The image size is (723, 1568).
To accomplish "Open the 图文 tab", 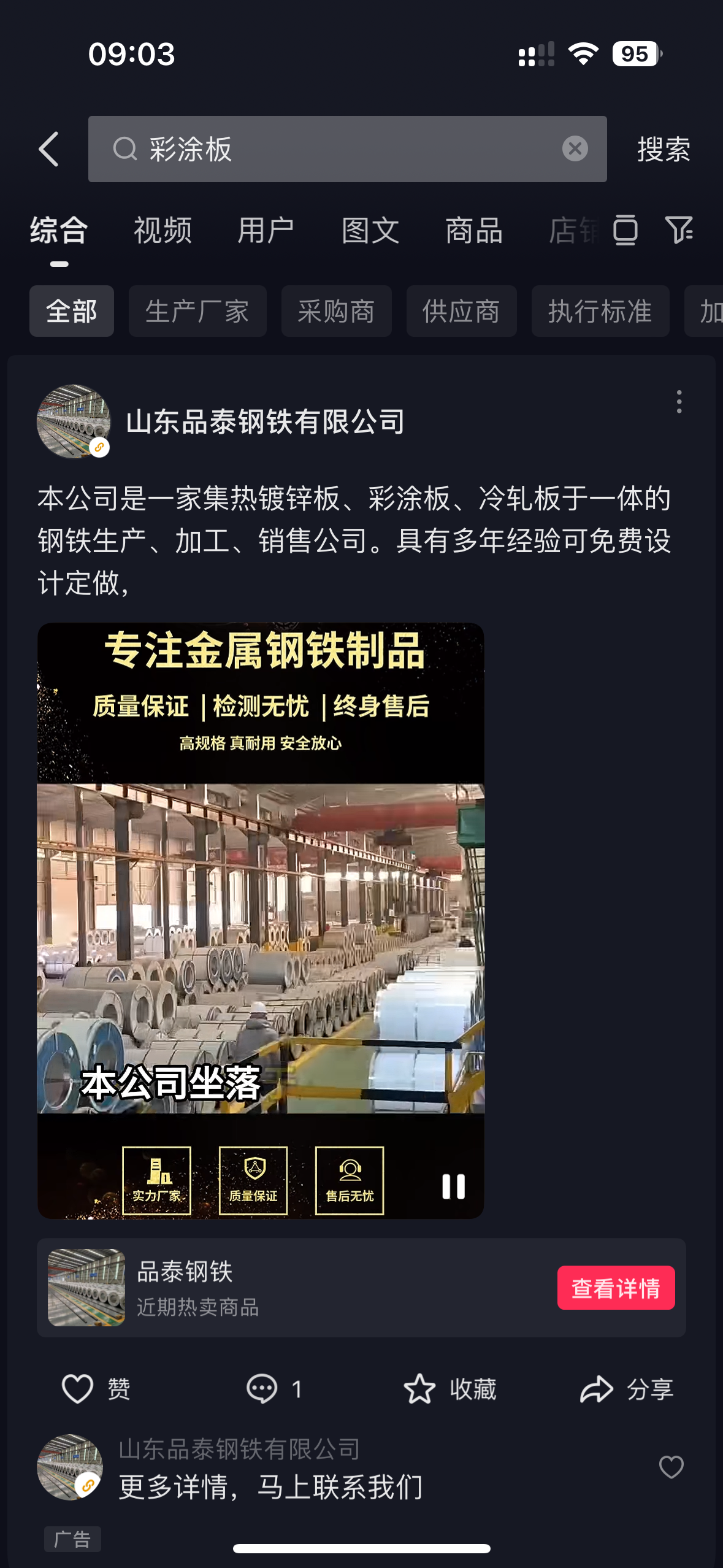I will (x=370, y=231).
